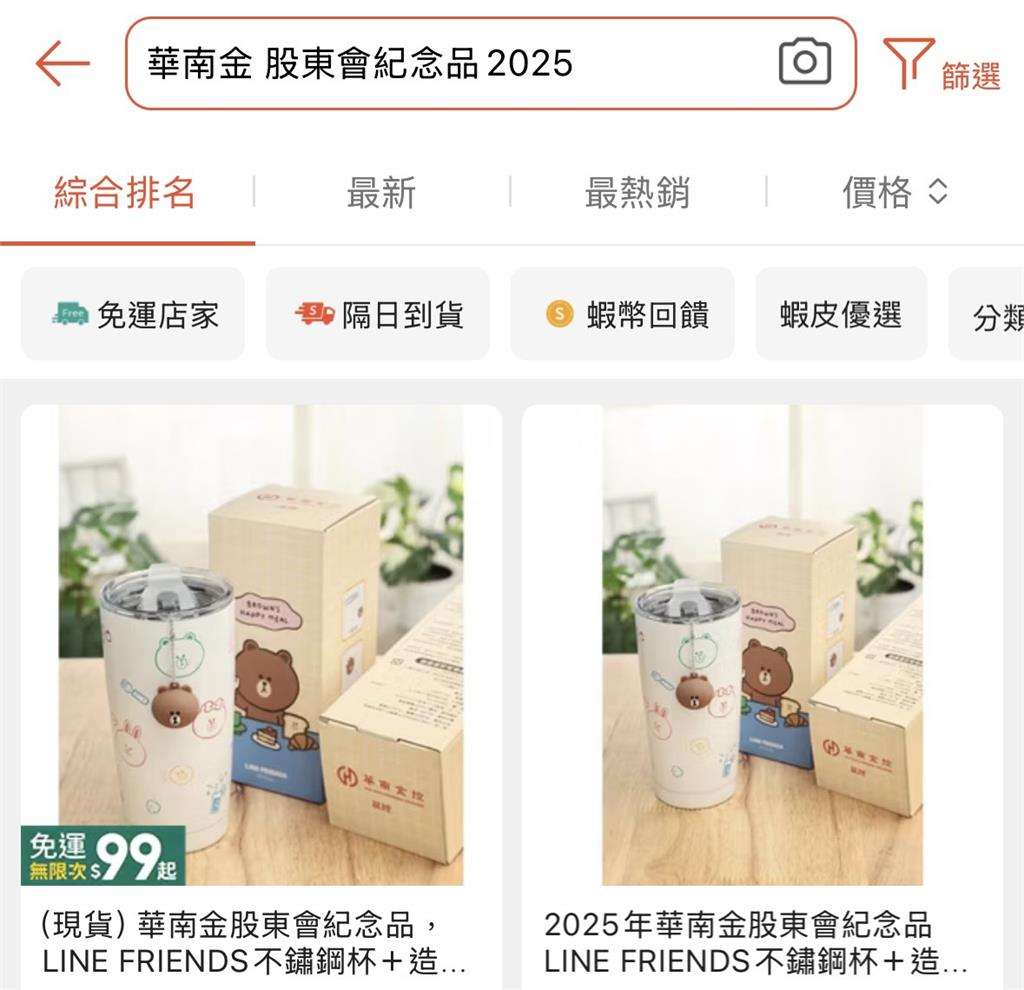Select the 隔日到貨 filter chip

point(378,315)
